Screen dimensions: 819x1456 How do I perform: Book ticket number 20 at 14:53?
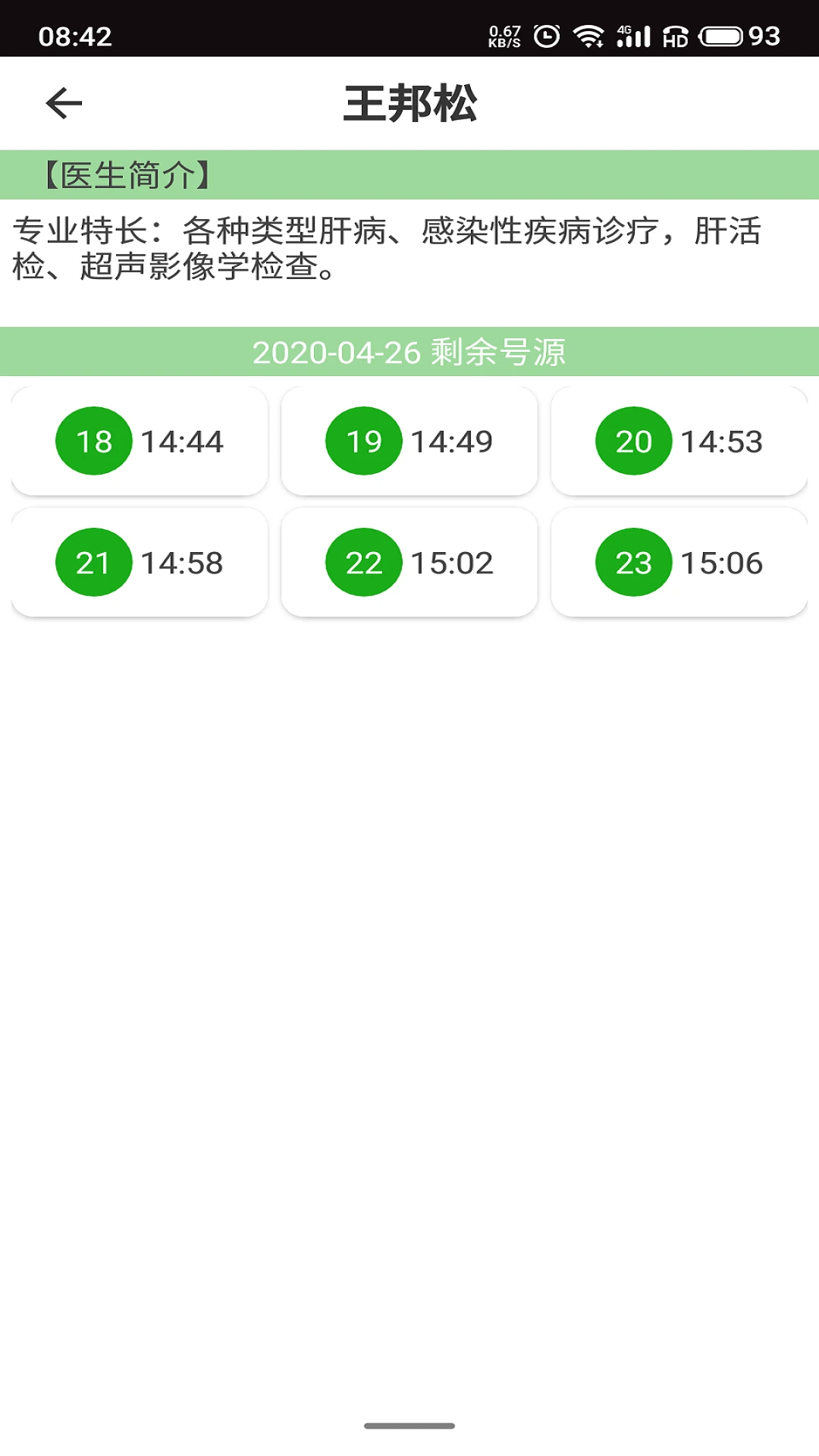coord(679,441)
